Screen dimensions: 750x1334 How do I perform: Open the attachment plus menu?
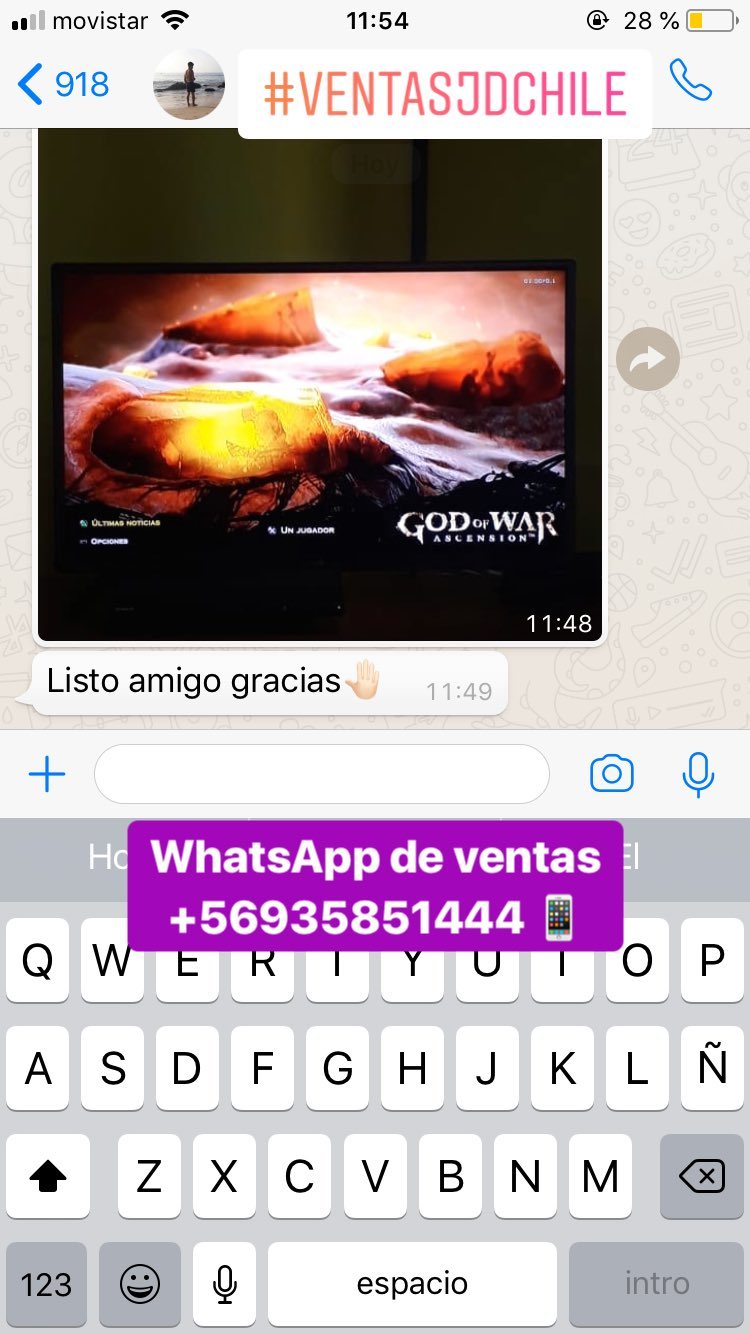[47, 775]
